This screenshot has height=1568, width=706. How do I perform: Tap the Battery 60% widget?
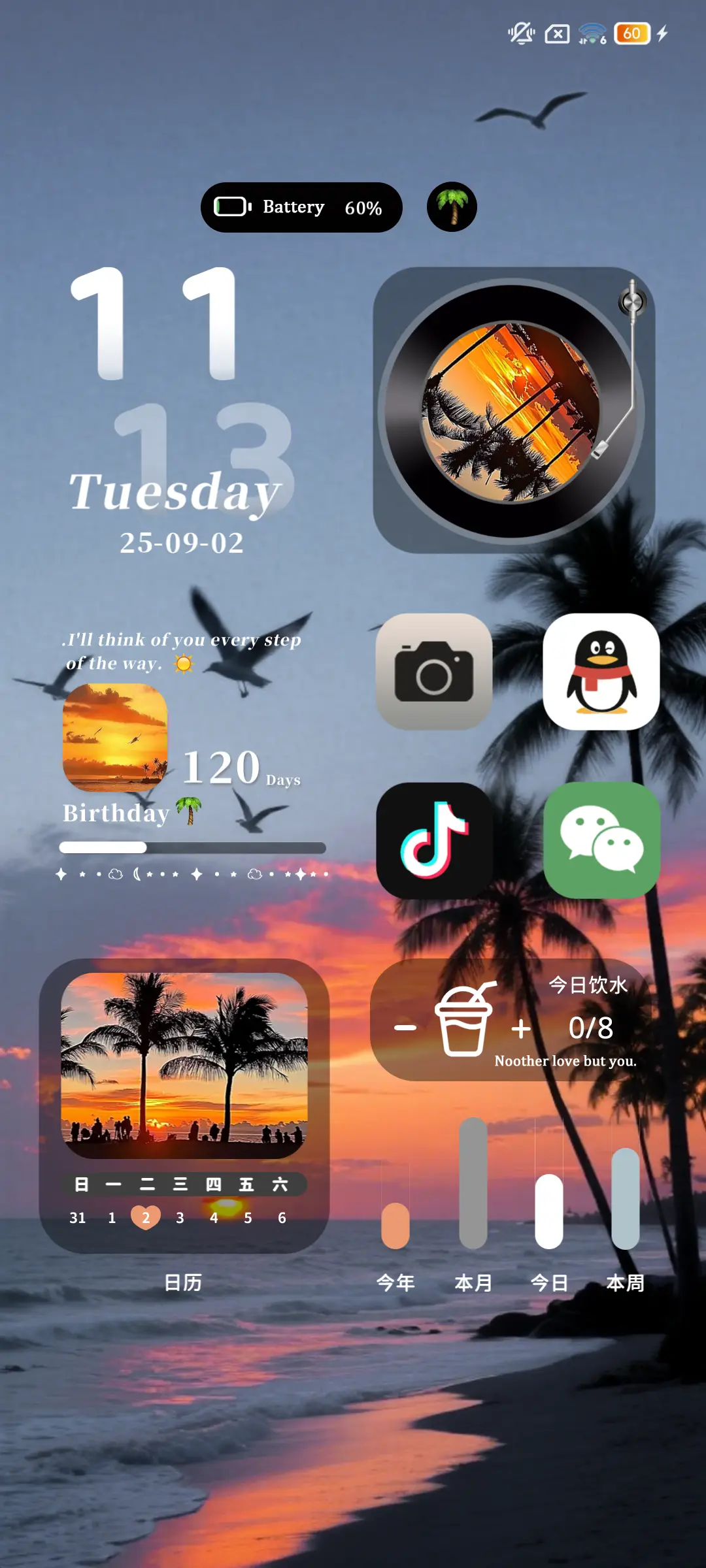[301, 207]
